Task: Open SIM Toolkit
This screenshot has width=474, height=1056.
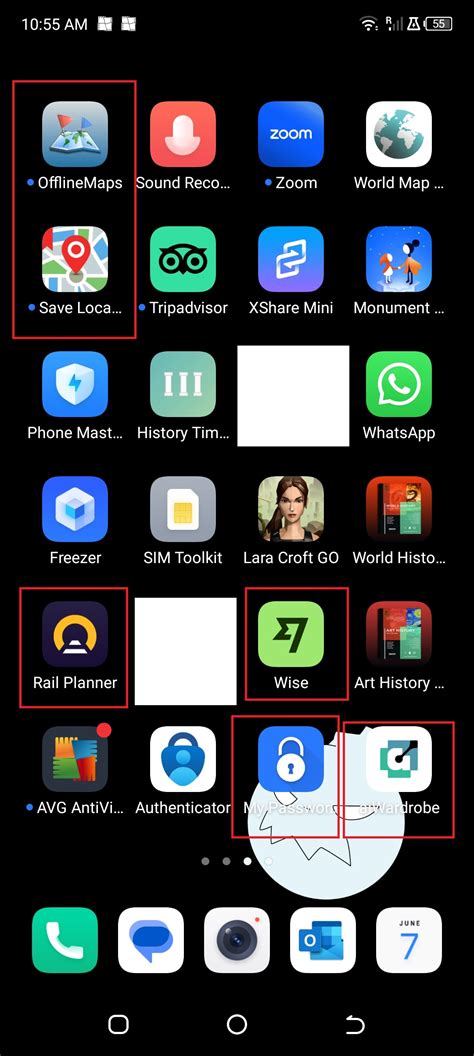Action: [x=183, y=509]
